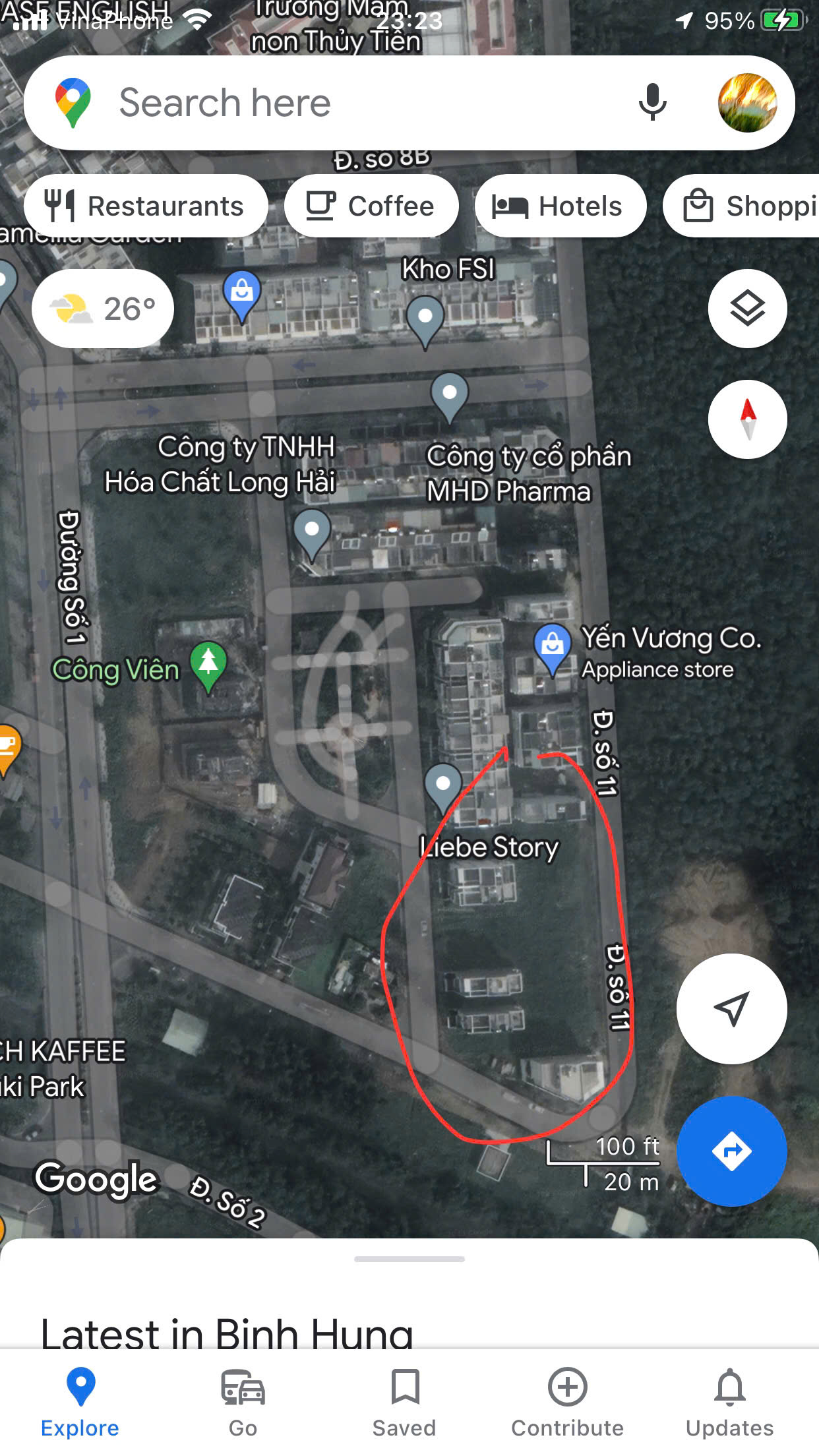The width and height of the screenshot is (819, 1456).
Task: Toggle the Hotels filter chip
Action: point(560,205)
